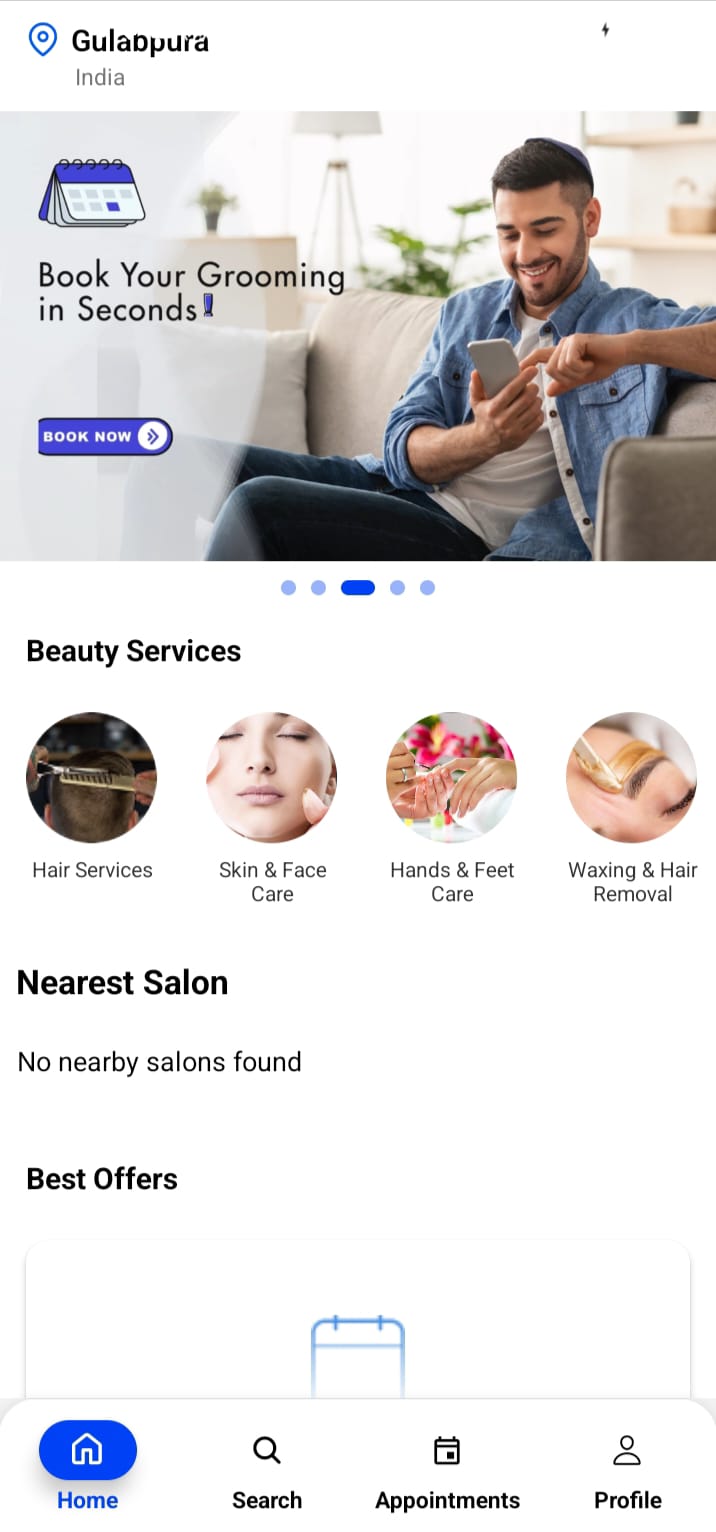This screenshot has height=1532, width=716.
Task: Tap the Book Now banner button
Action: click(105, 436)
